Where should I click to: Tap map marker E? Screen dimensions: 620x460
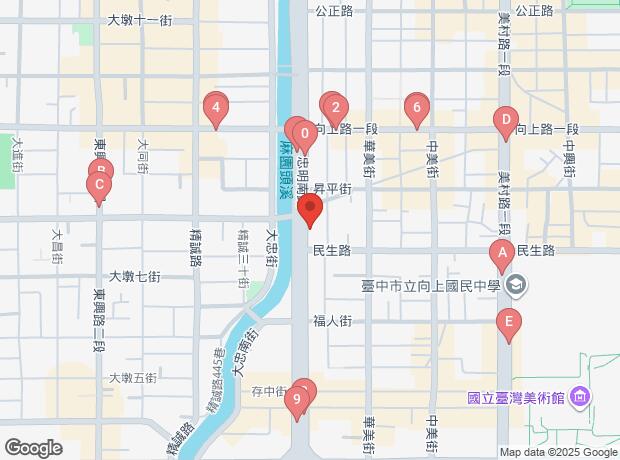(509, 325)
